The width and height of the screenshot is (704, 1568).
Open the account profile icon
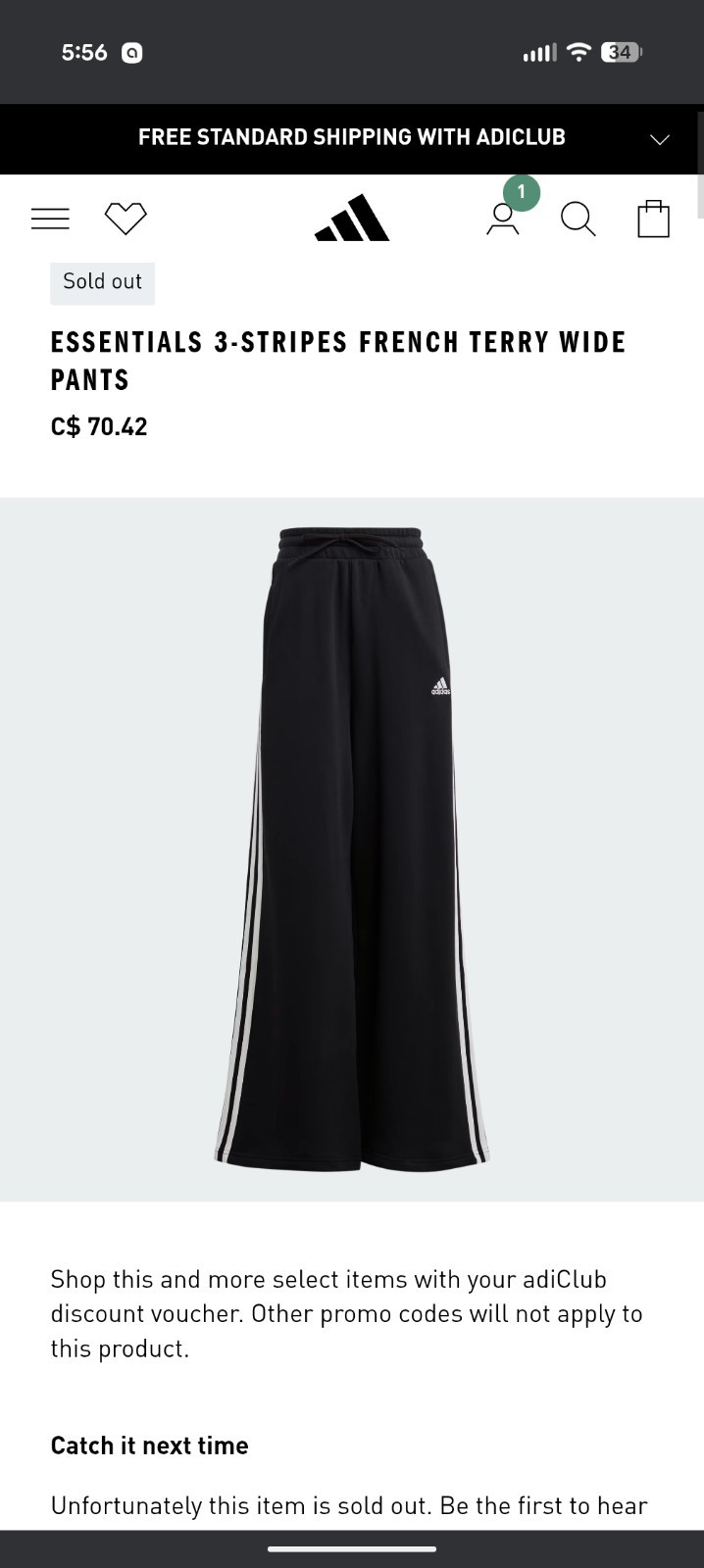coord(502,219)
